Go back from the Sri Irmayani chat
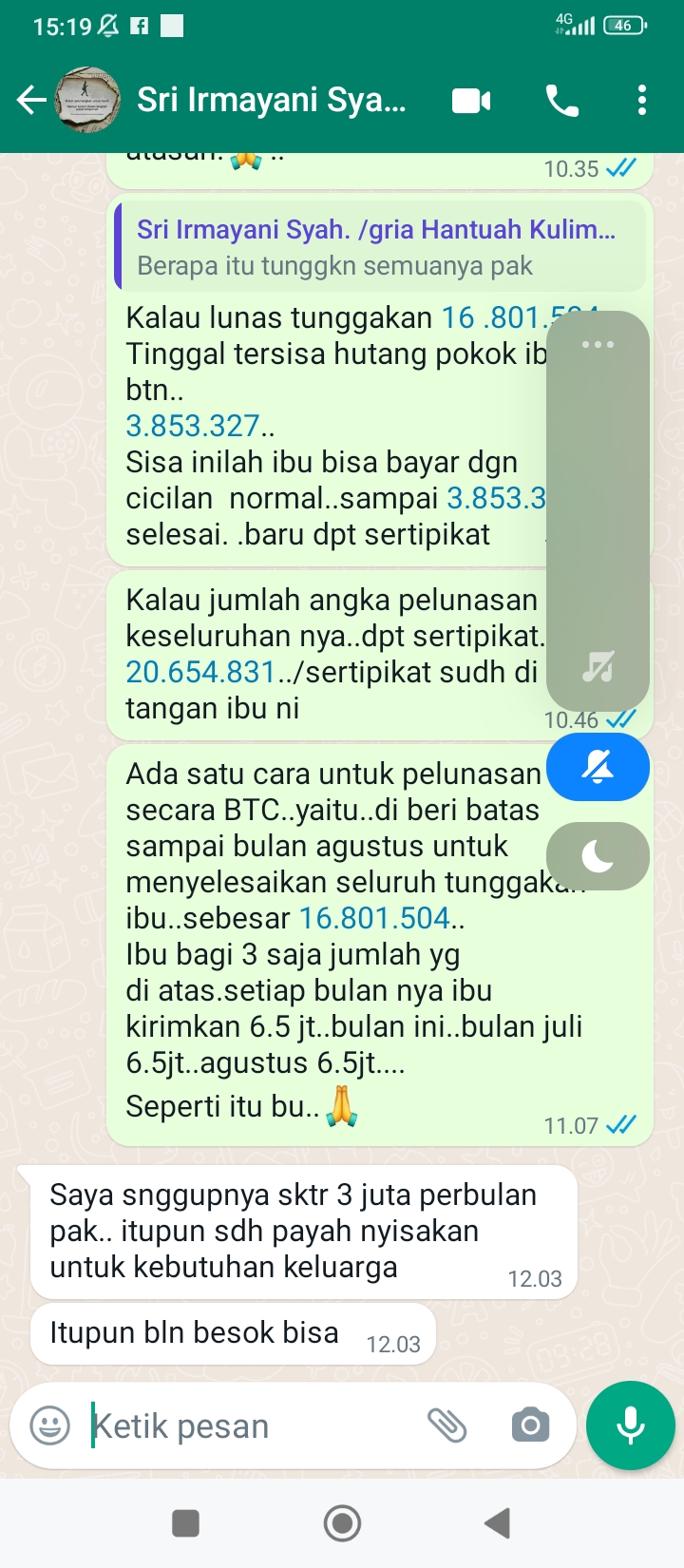Image resolution: width=684 pixels, height=1568 pixels. coord(30,100)
